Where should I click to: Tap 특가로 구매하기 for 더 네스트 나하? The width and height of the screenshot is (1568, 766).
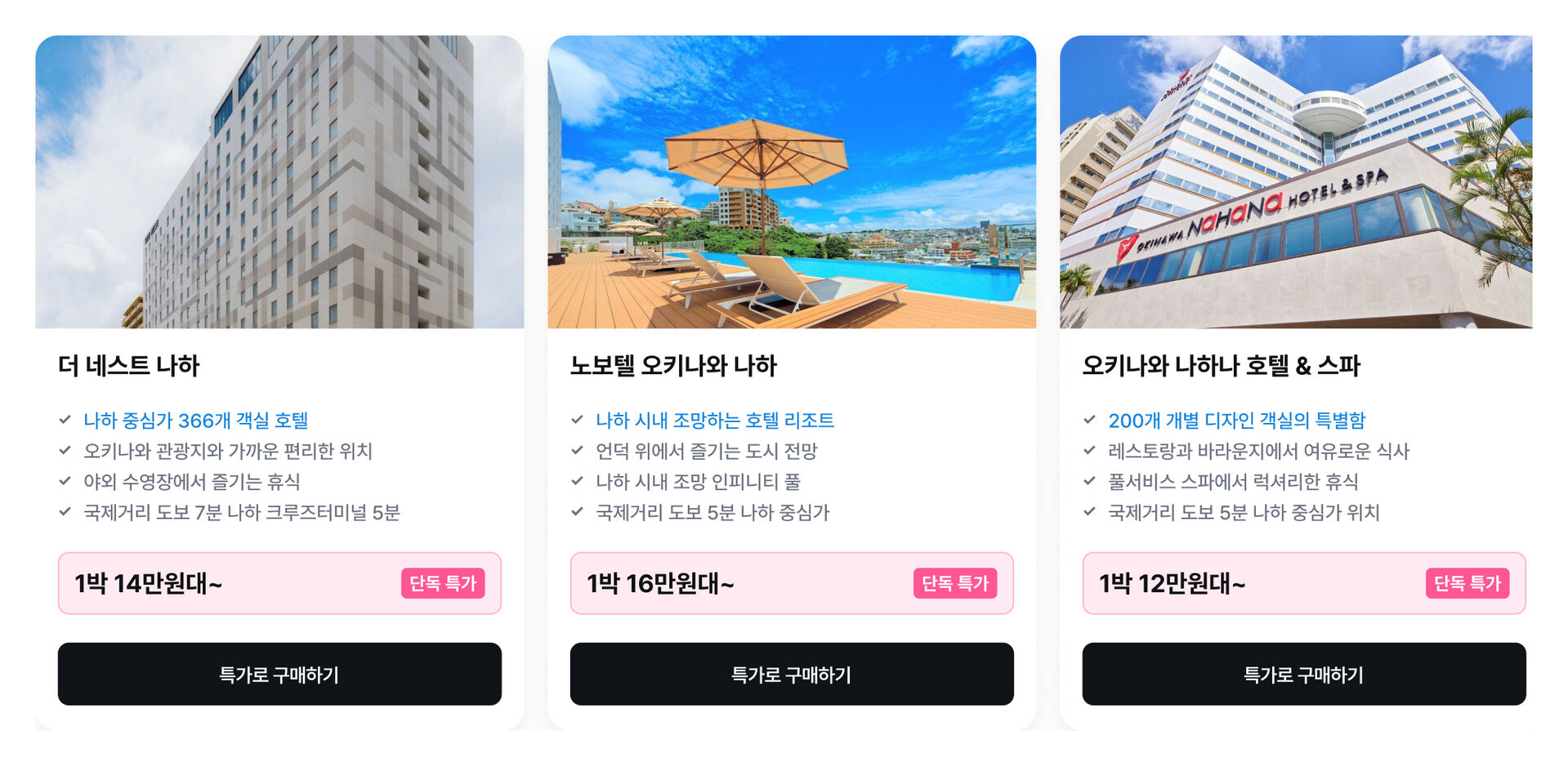click(x=279, y=674)
